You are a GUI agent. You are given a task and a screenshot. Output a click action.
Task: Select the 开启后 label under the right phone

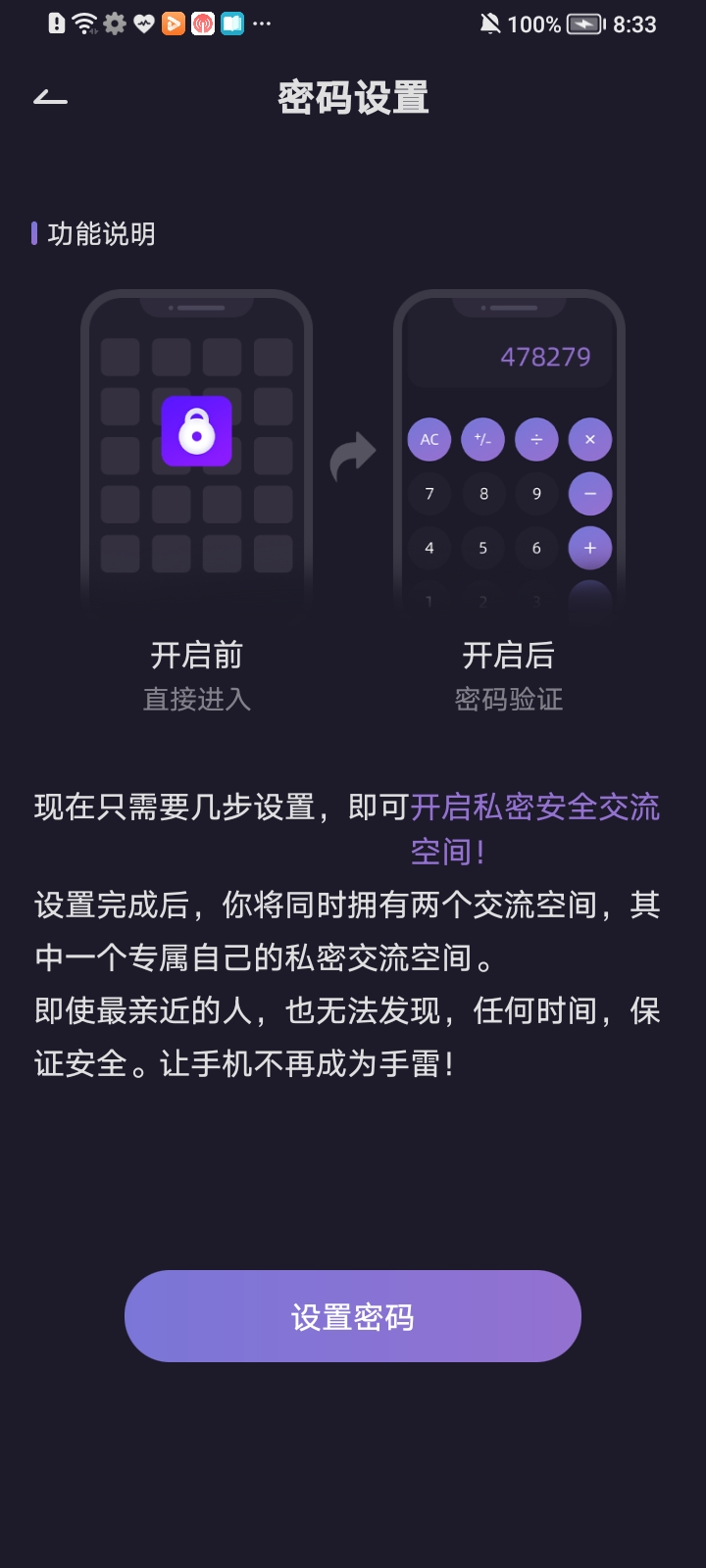pyautogui.click(x=509, y=655)
